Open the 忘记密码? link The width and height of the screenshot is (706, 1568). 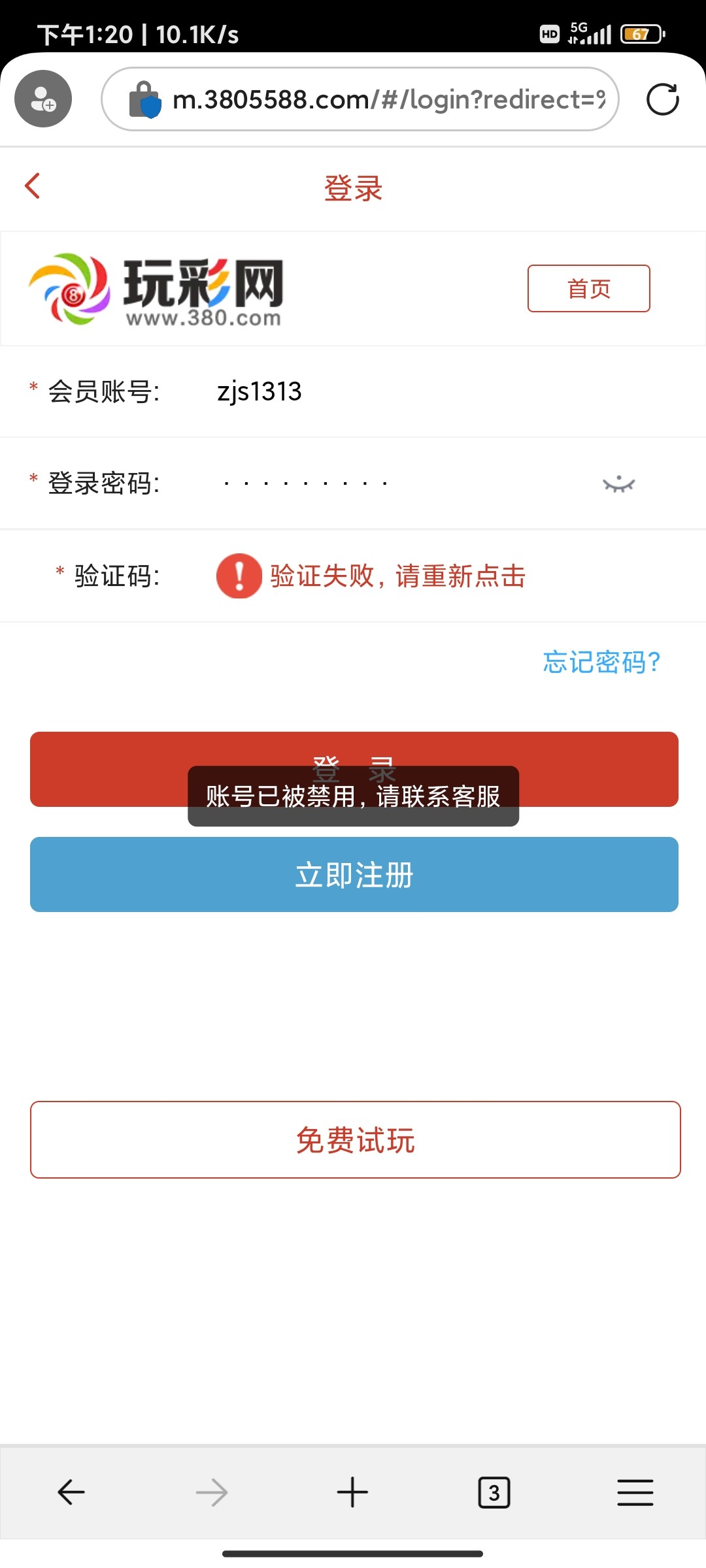tap(601, 662)
